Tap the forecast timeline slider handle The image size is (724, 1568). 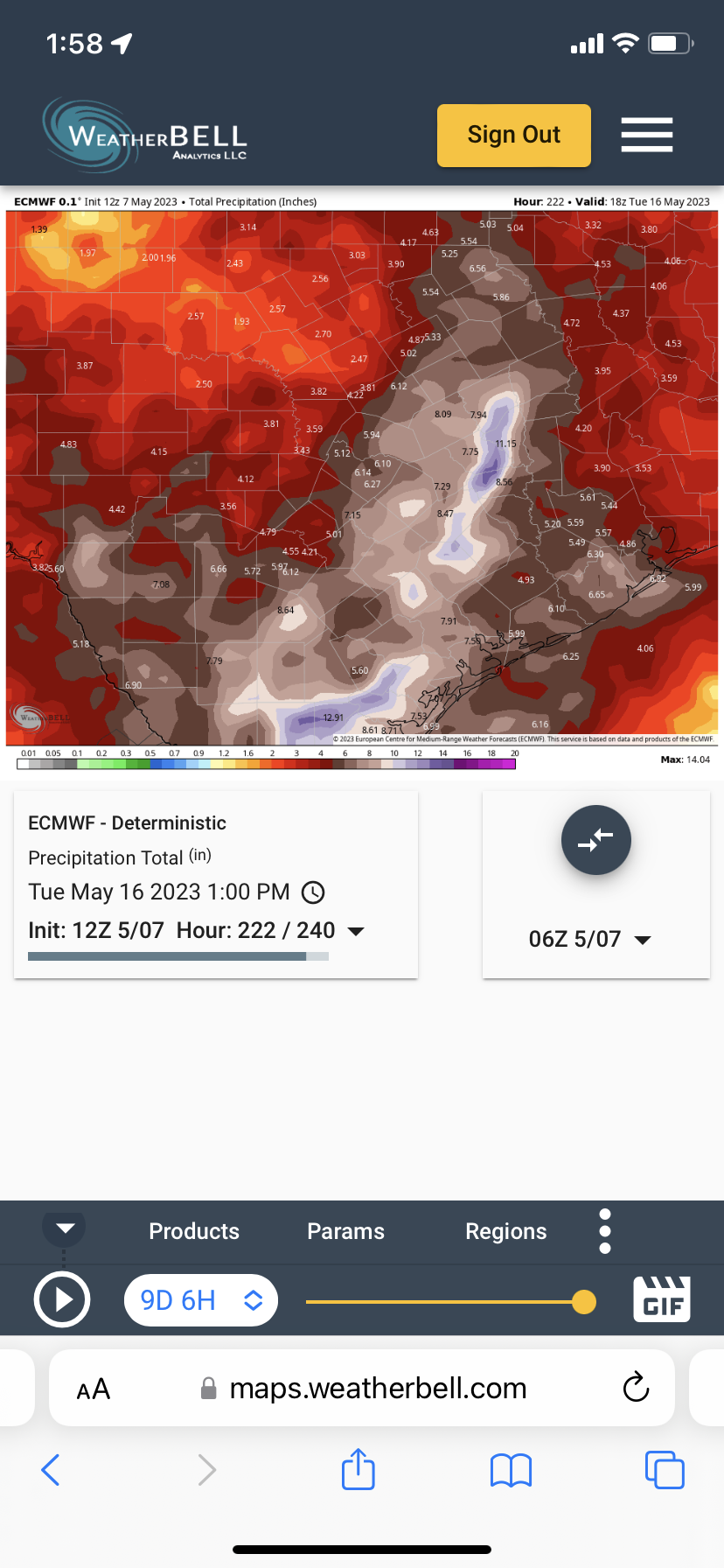583,1302
